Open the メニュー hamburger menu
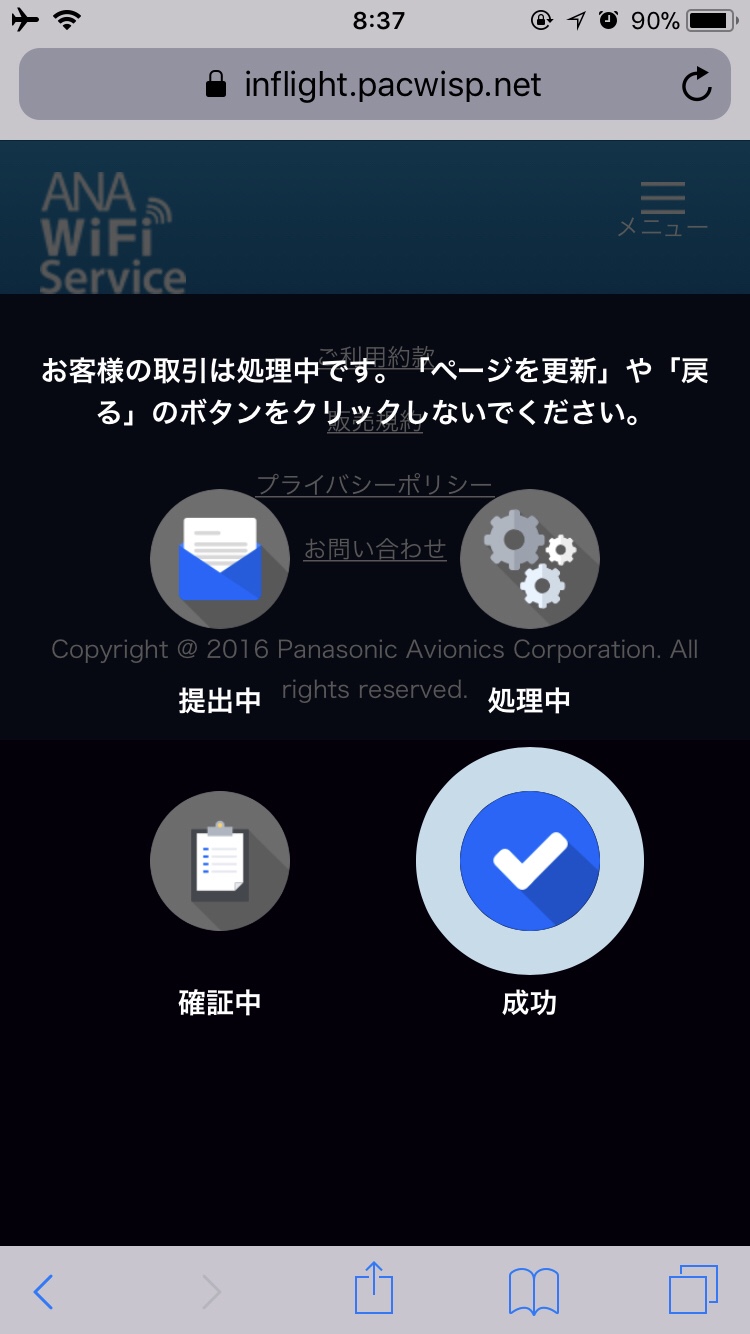 pyautogui.click(x=662, y=209)
